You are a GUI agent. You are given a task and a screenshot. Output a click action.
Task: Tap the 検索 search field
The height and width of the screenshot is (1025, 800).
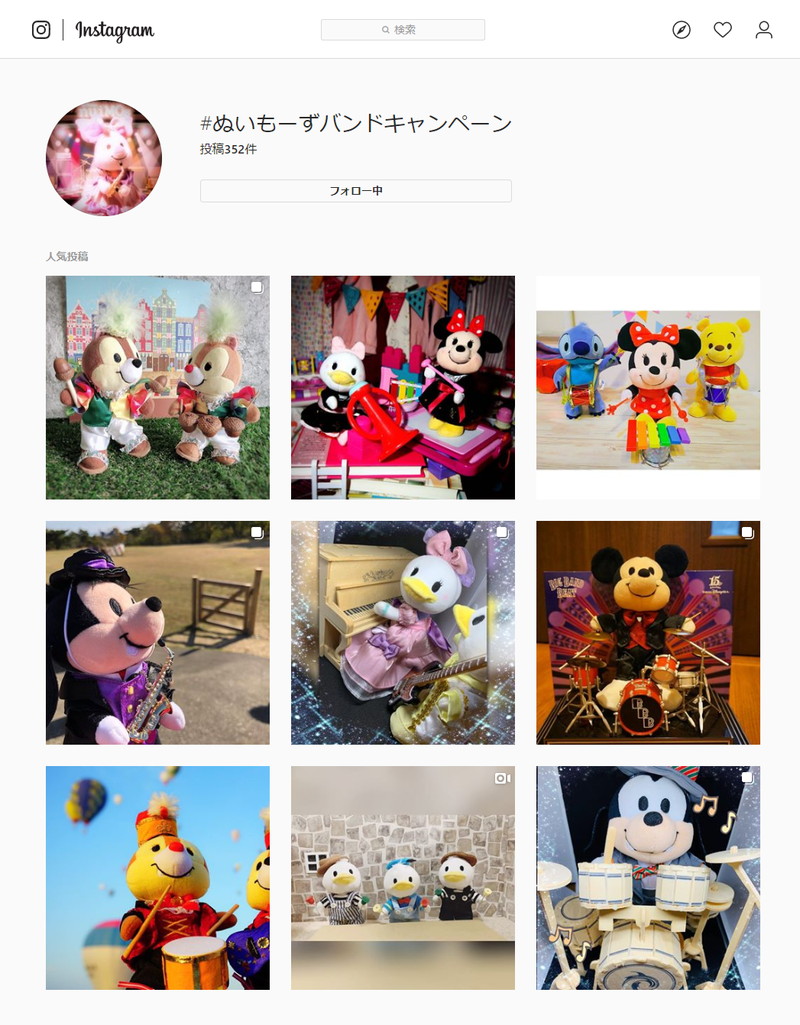pyautogui.click(x=403, y=30)
